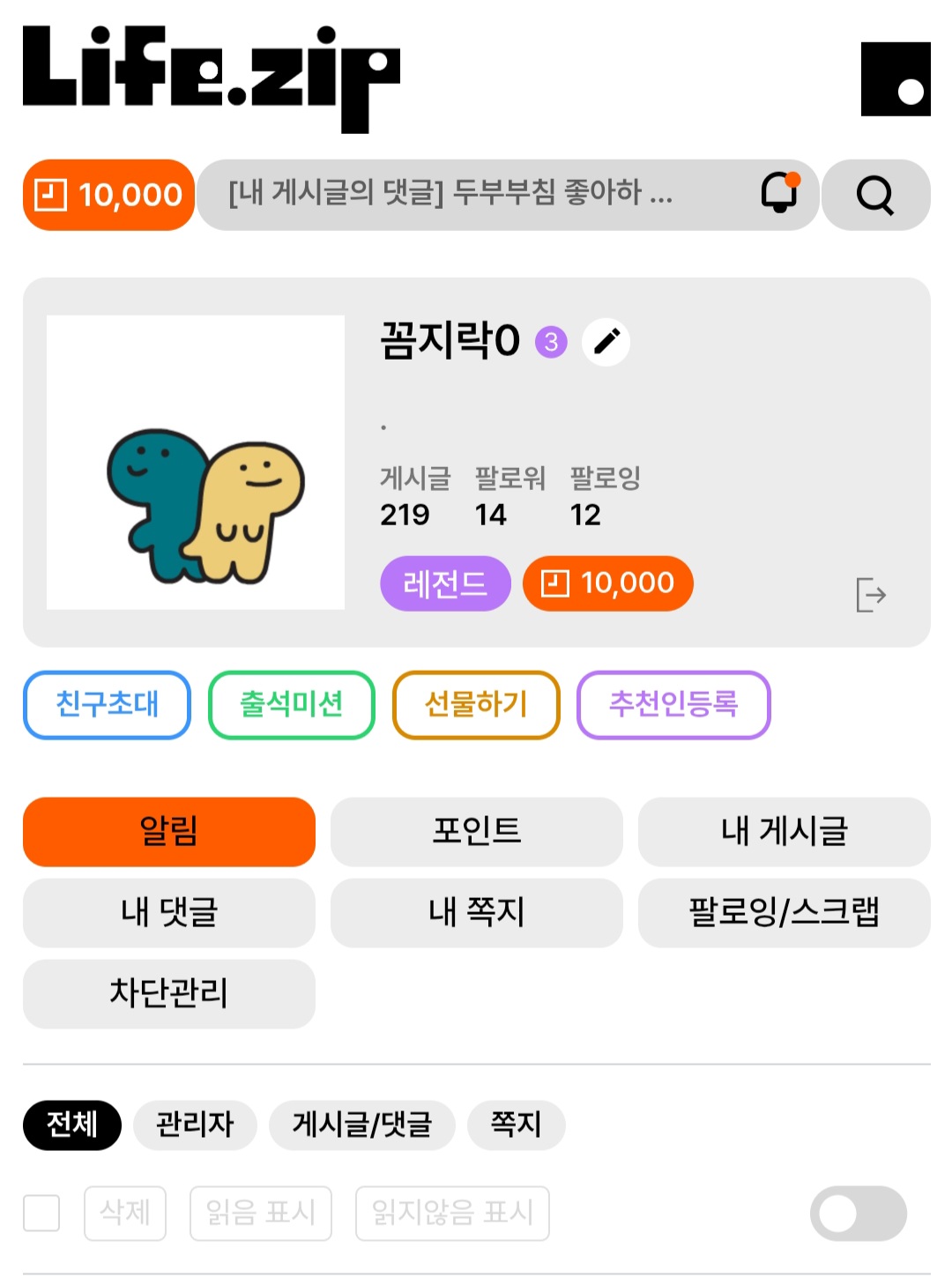Tap the 선물하기 button
952x1277 pixels.
coord(476,704)
